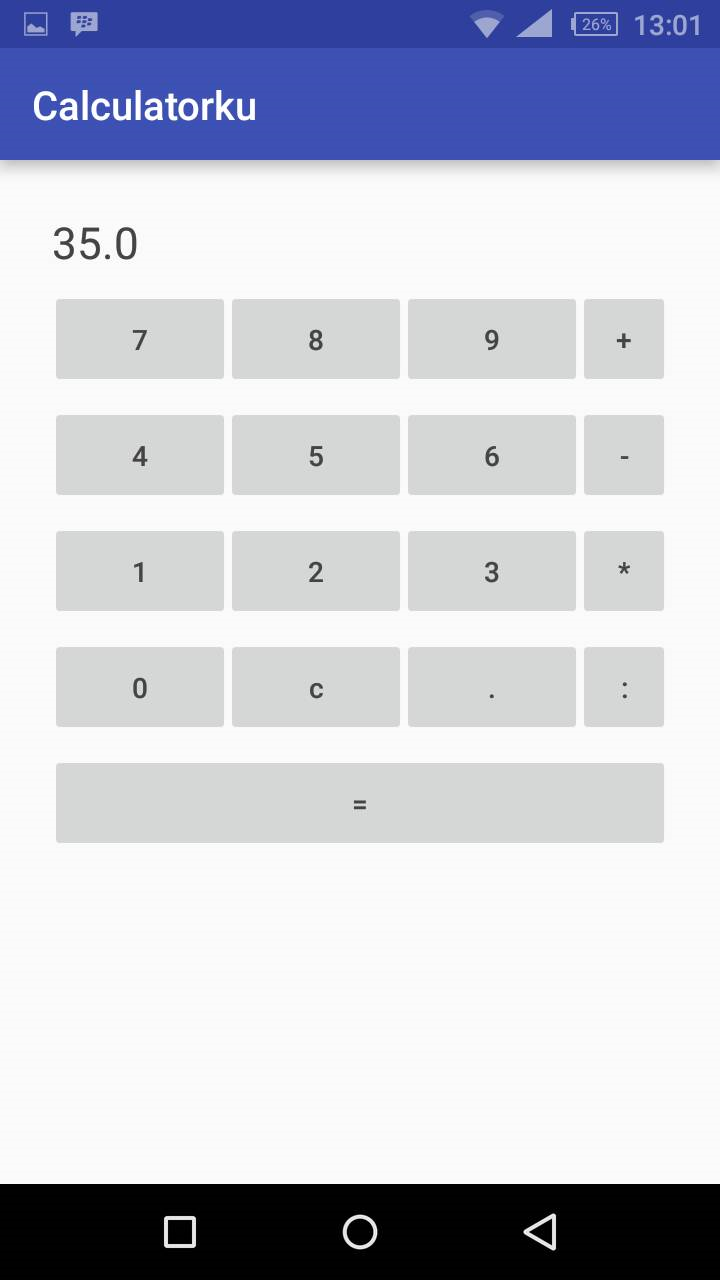The width and height of the screenshot is (720, 1280).
Task: Go back using the navigation bar
Action: [x=540, y=1232]
